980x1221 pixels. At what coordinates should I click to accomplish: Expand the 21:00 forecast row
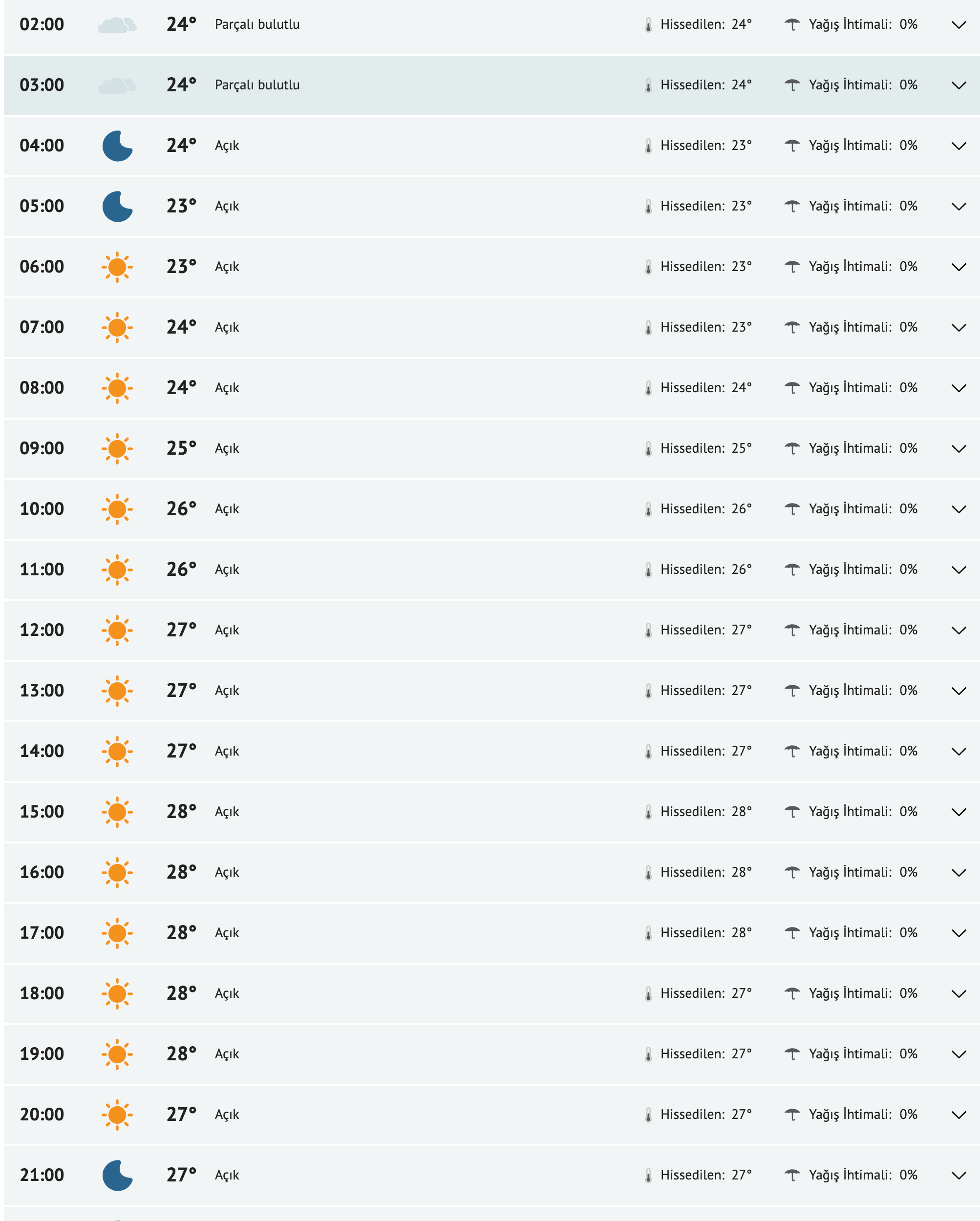(x=959, y=1176)
